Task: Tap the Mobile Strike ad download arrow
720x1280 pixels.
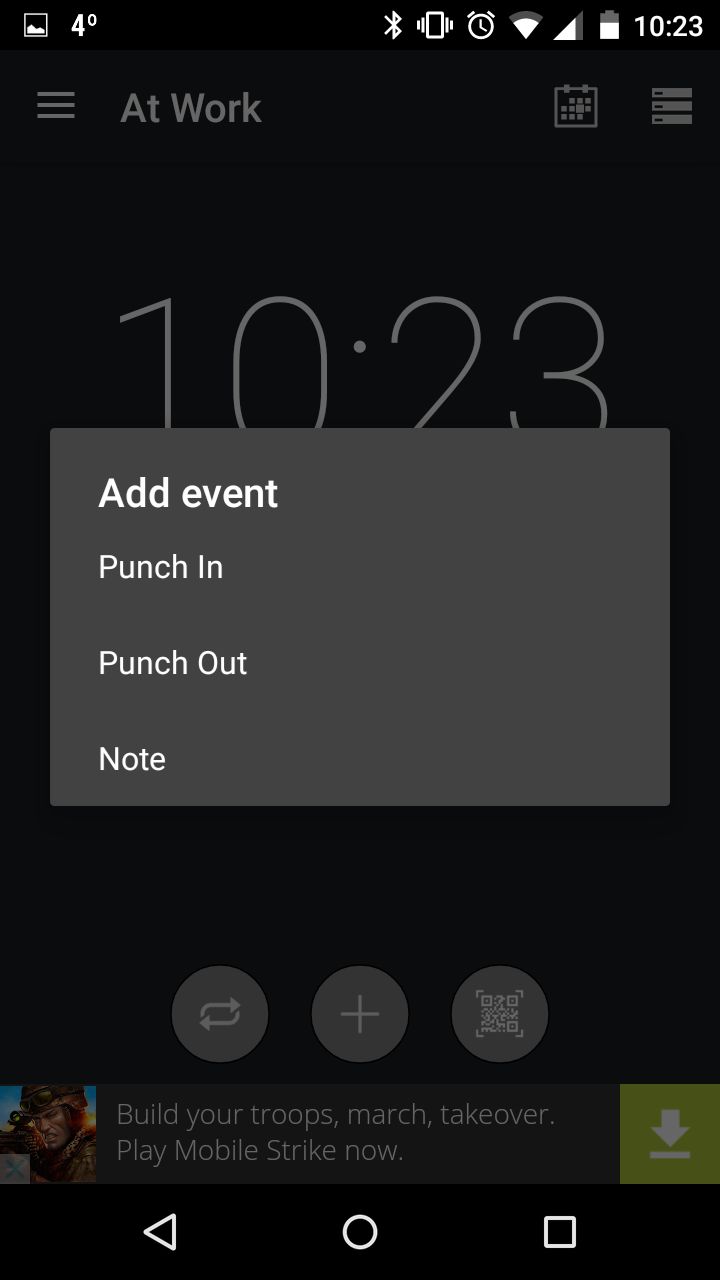Action: pos(670,1134)
